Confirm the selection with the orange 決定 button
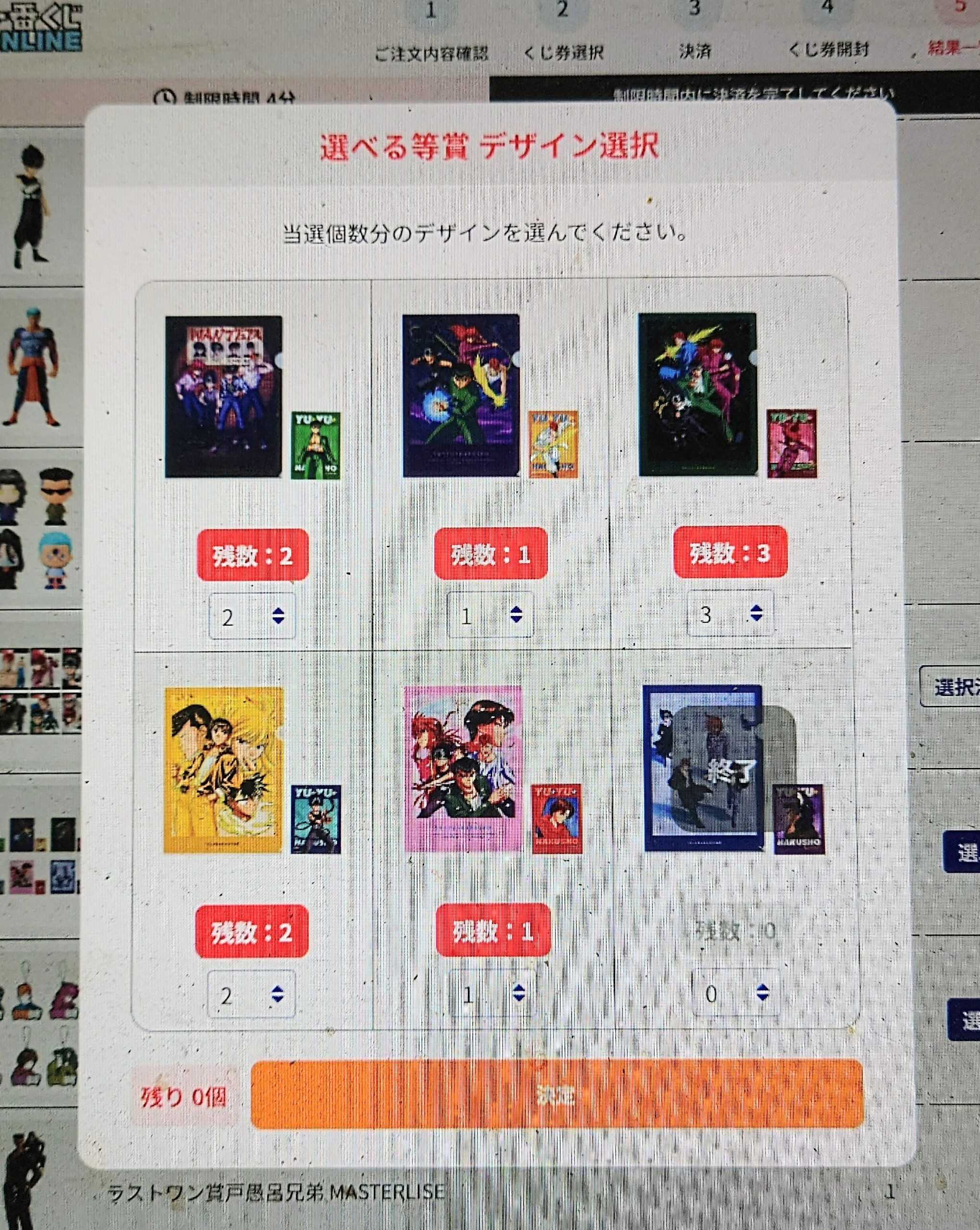Screen dimensions: 980x1230 click(556, 1095)
